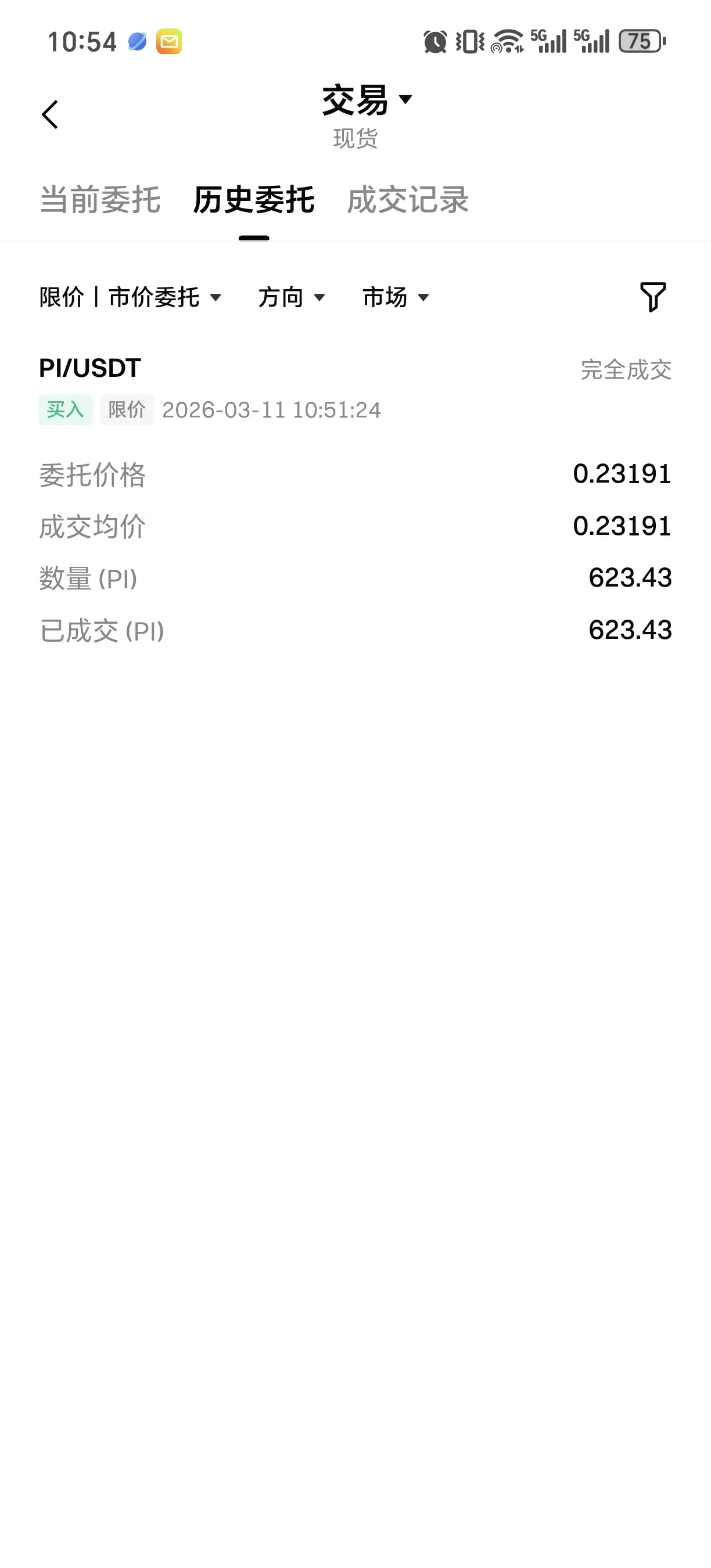Go back using the top-left arrow
The width and height of the screenshot is (711, 1568).
click(x=50, y=114)
